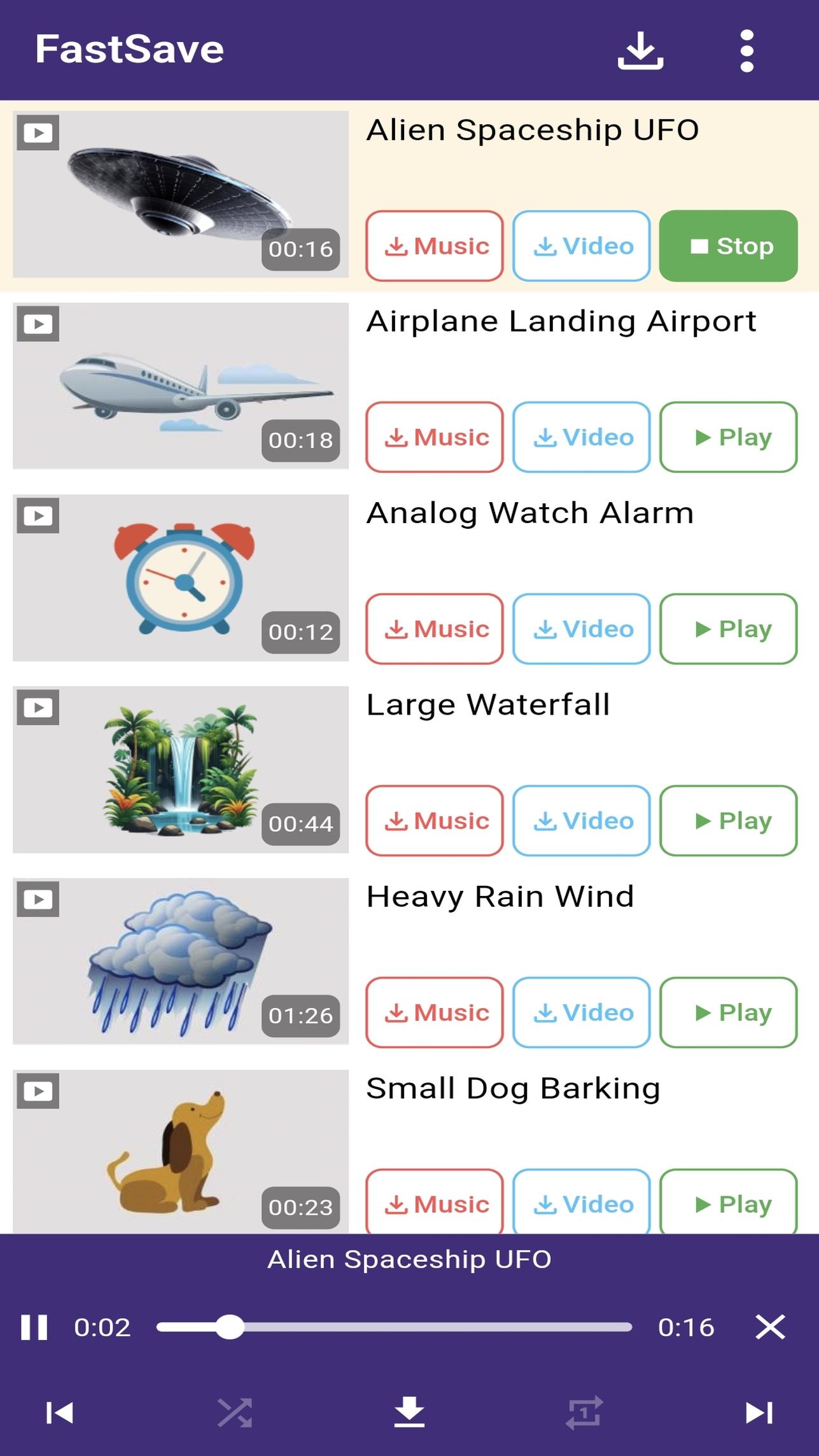Download the currently playing track
This screenshot has height=1456, width=819.
pyautogui.click(x=409, y=1413)
